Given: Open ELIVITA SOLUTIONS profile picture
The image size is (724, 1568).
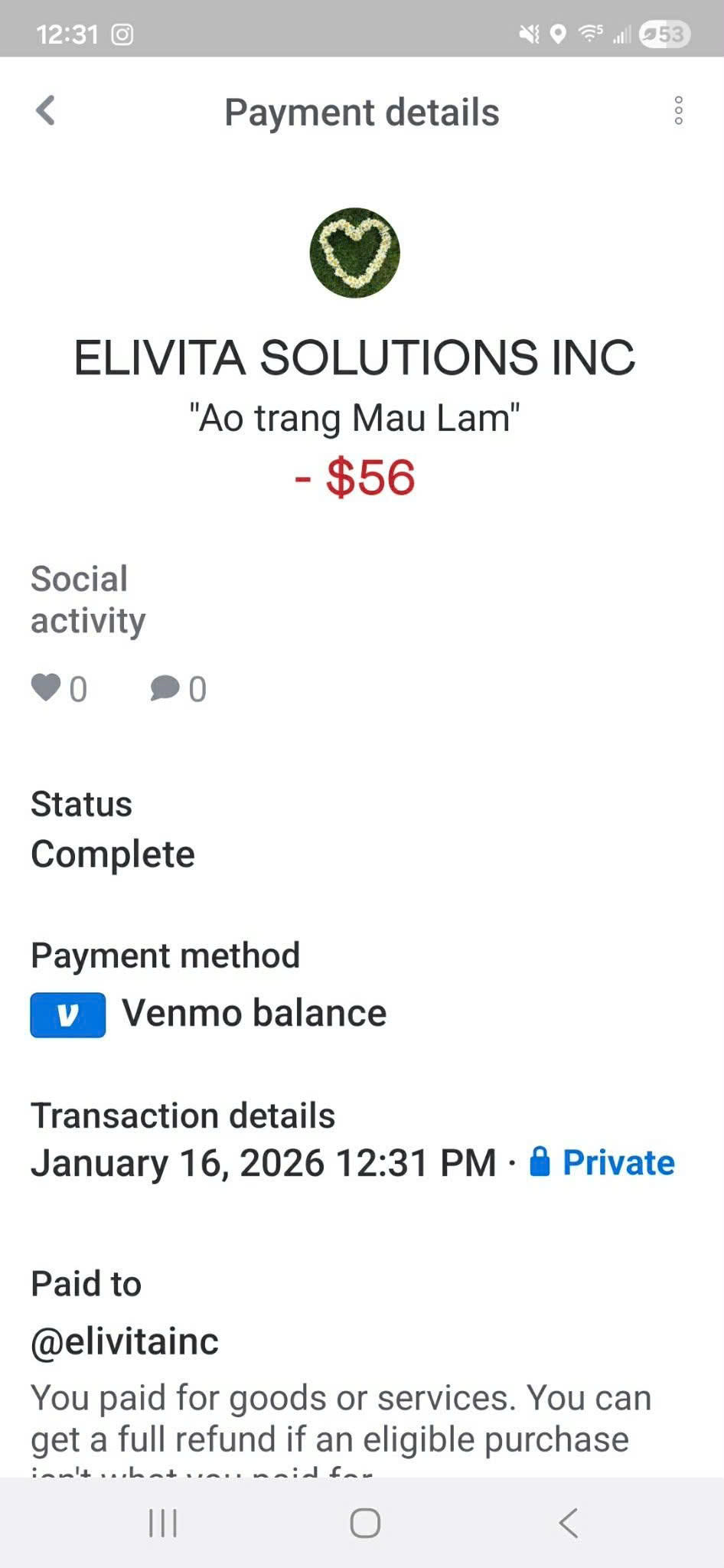Looking at the screenshot, I should coord(354,253).
